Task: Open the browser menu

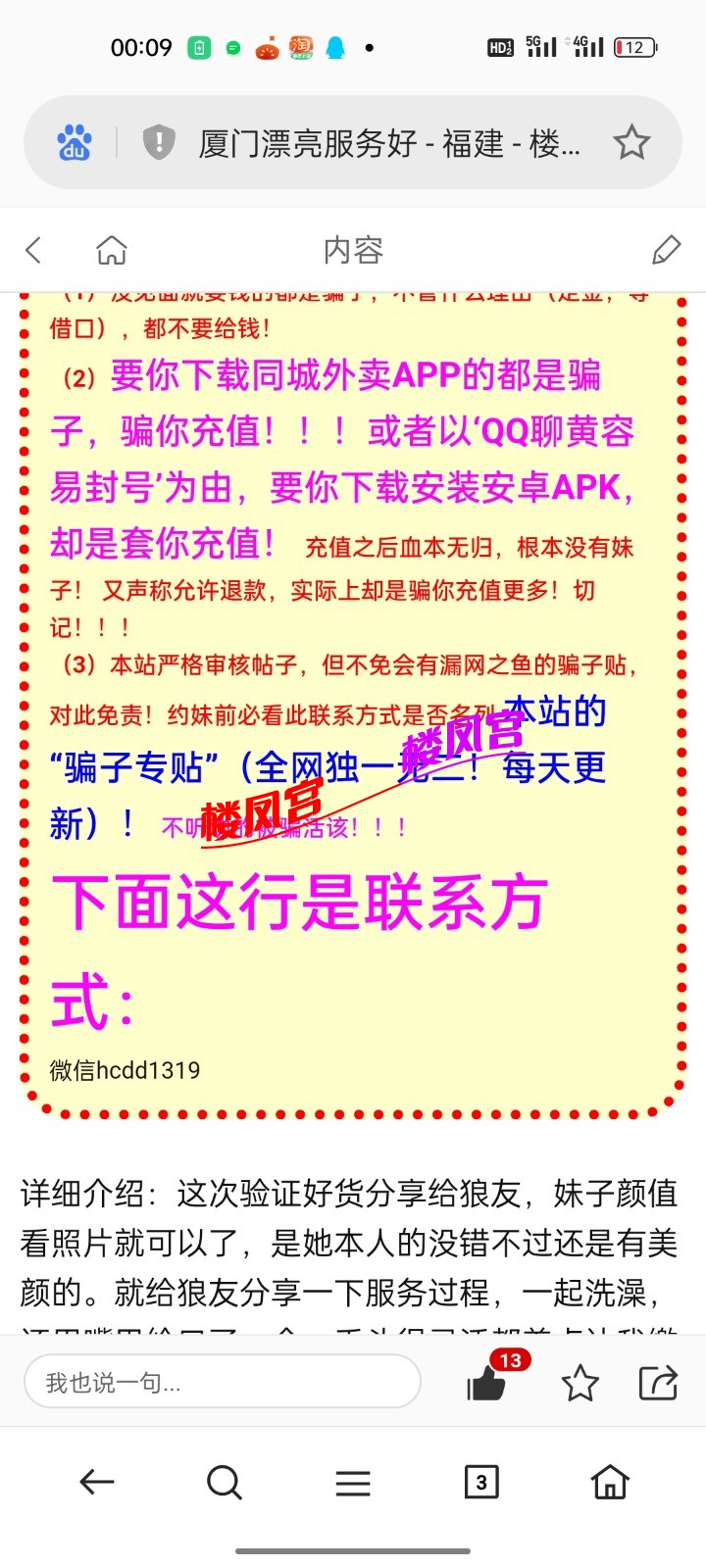Action: [x=353, y=1482]
